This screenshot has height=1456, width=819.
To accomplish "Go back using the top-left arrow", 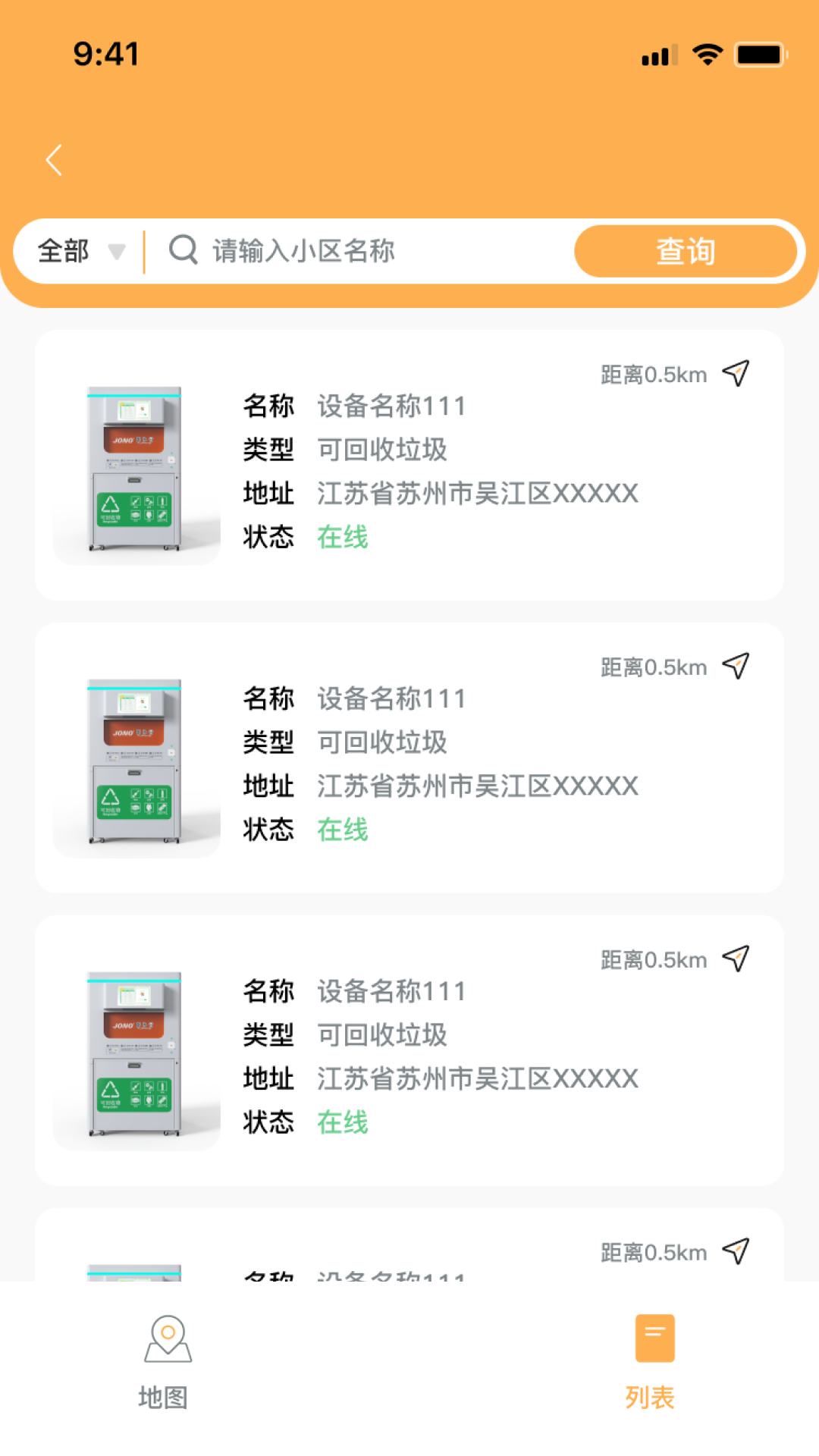I will [x=54, y=160].
